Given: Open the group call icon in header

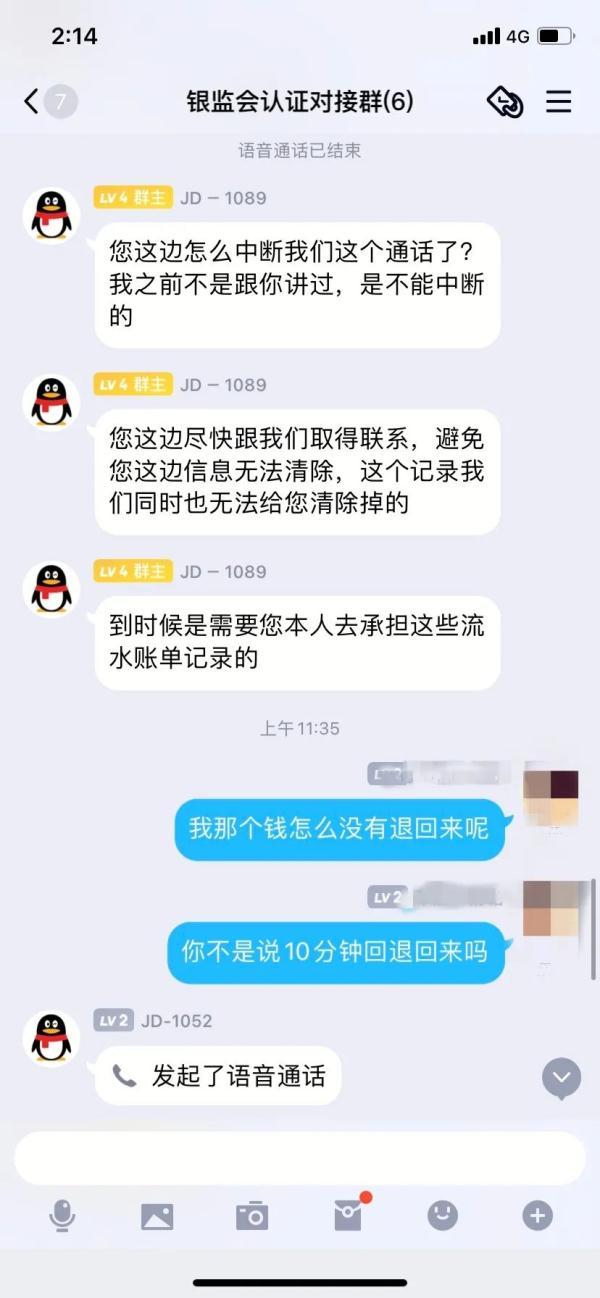Looking at the screenshot, I should 505,101.
